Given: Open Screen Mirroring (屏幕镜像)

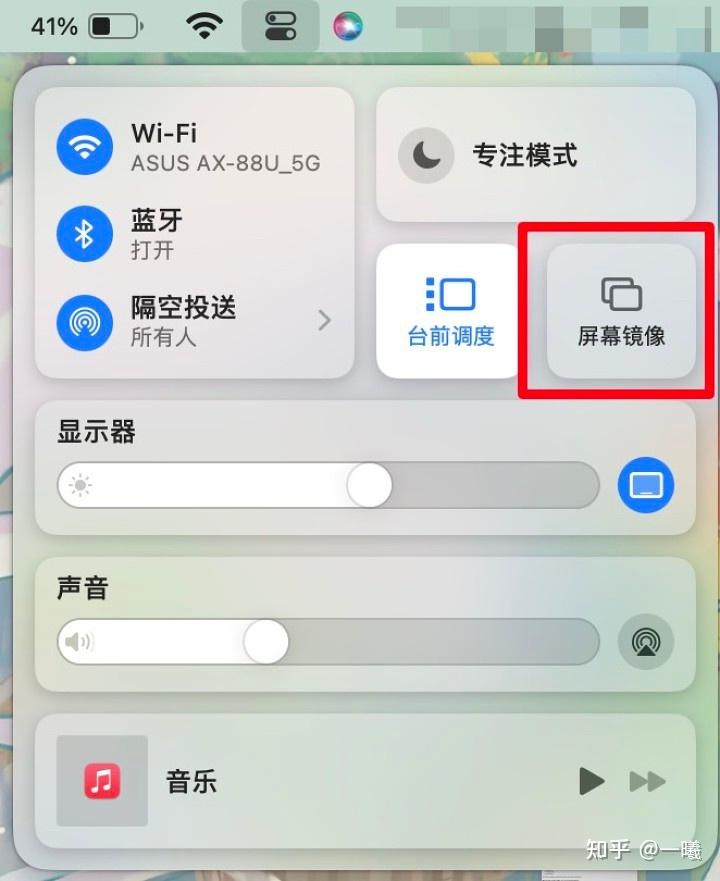Looking at the screenshot, I should [621, 311].
